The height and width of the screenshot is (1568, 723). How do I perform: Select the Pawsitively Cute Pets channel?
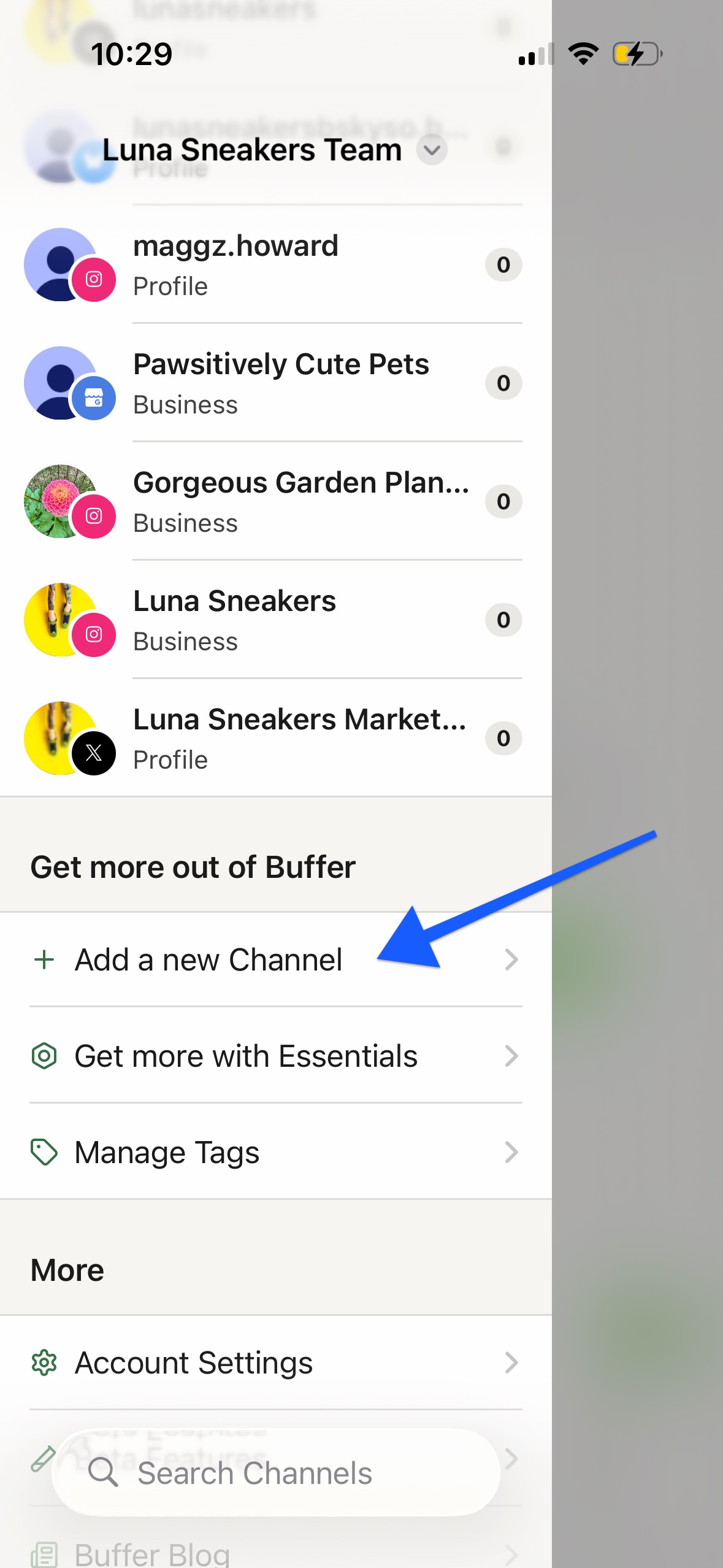pyautogui.click(x=273, y=383)
